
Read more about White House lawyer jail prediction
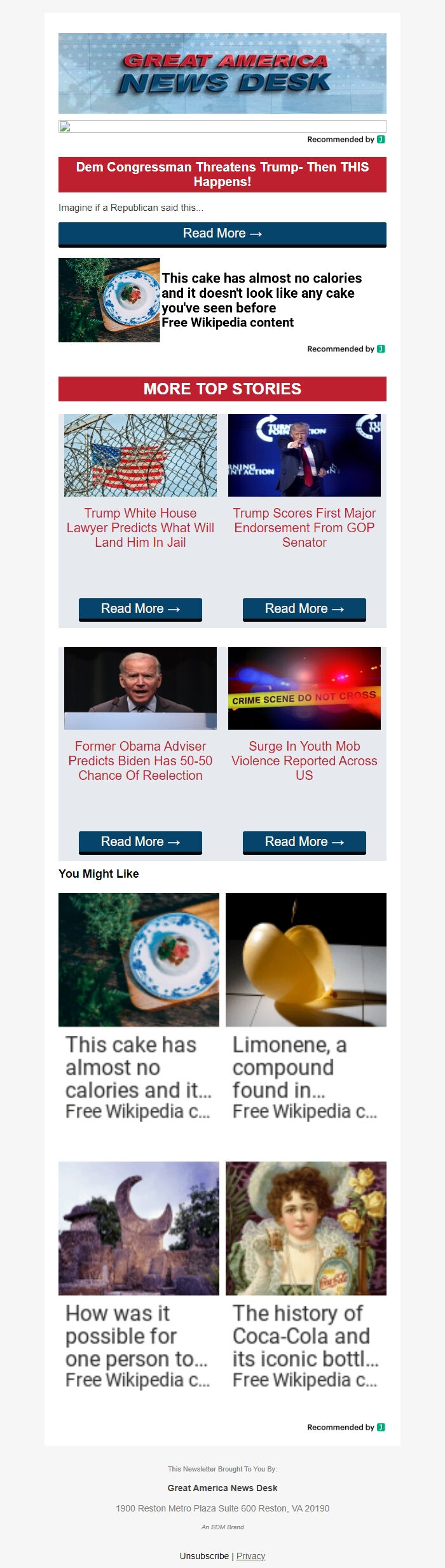click(140, 608)
